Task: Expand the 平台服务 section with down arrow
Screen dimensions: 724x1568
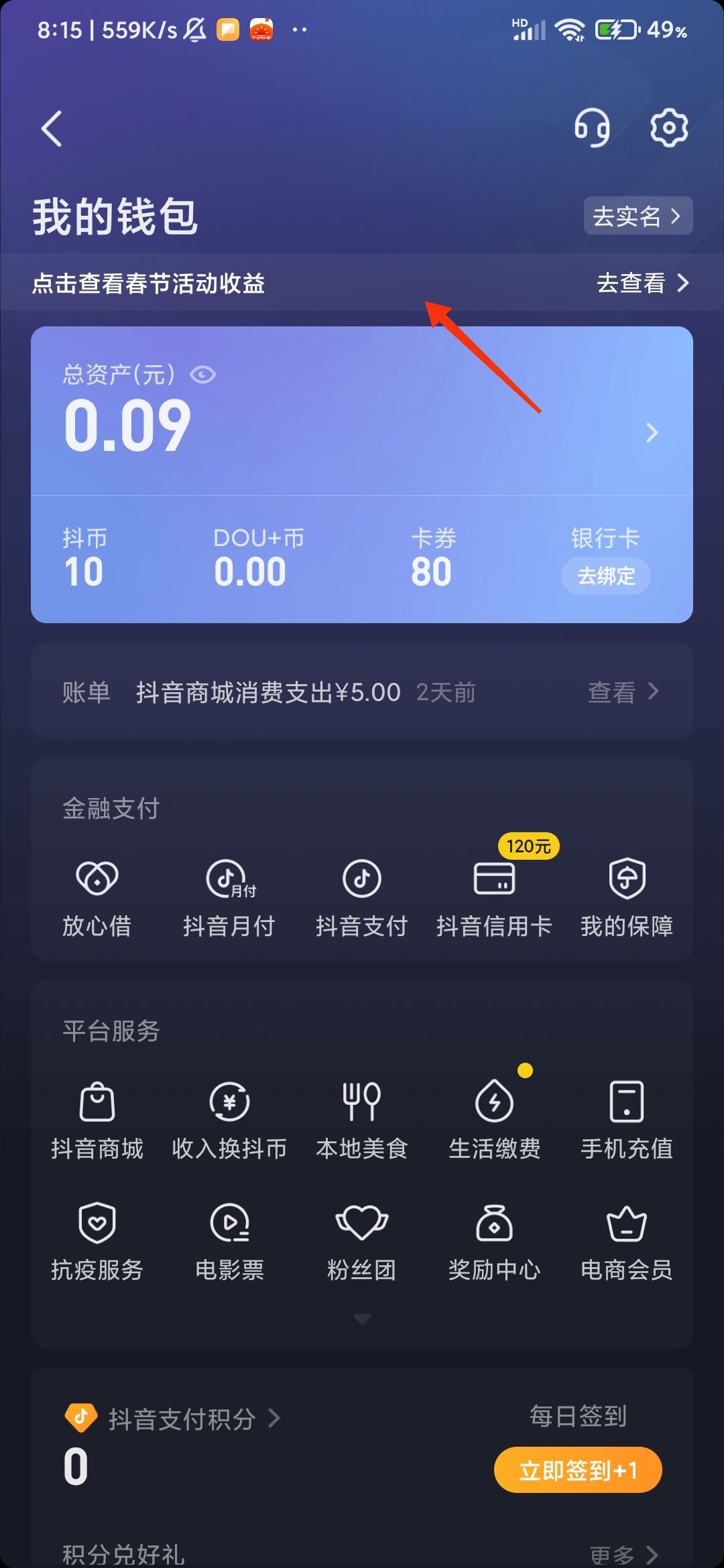Action: click(x=362, y=1317)
